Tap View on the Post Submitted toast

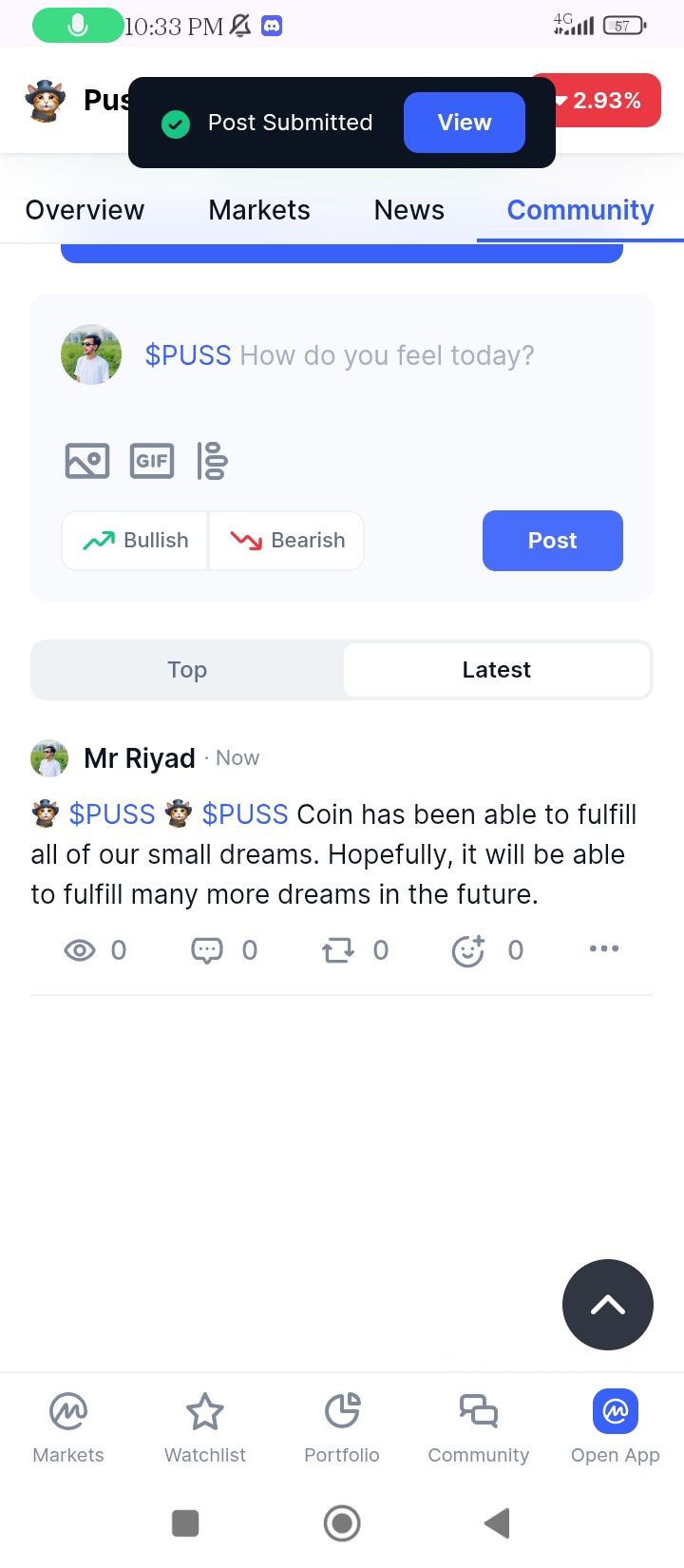[x=464, y=123]
